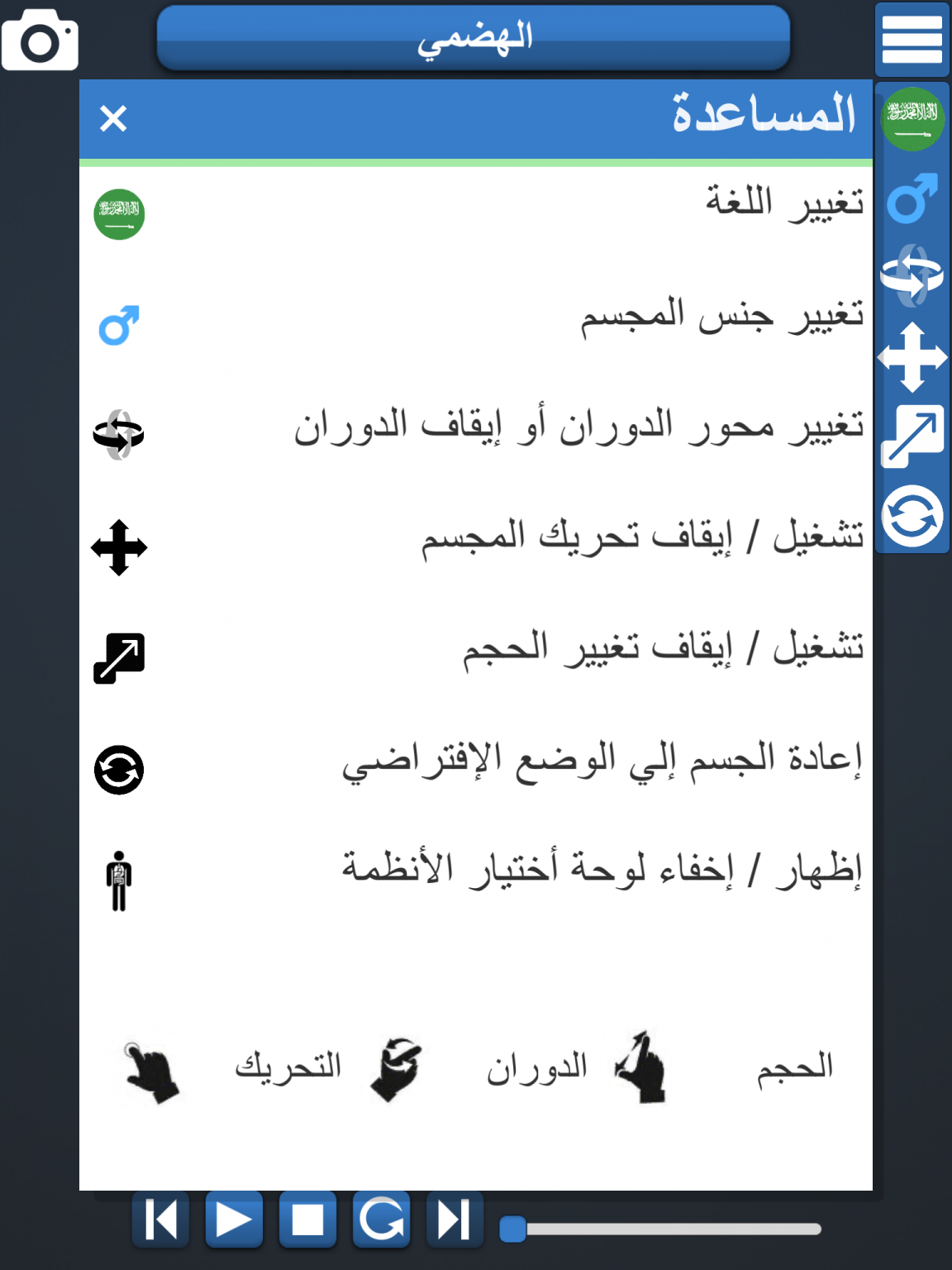The height and width of the screenshot is (1270, 952).
Task: Enable resize mode in the sidebar
Action: pos(912,437)
